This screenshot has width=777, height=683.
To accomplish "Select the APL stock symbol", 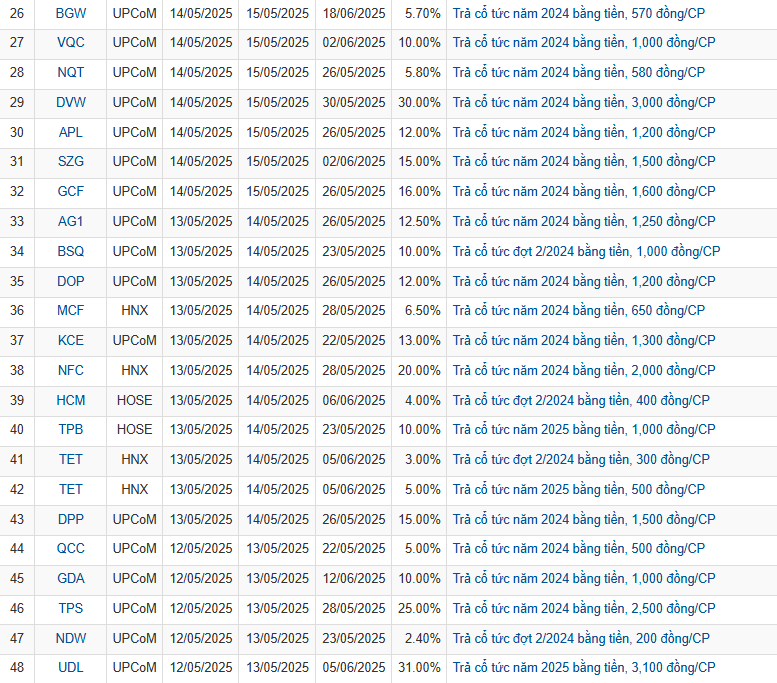I will click(x=70, y=132).
